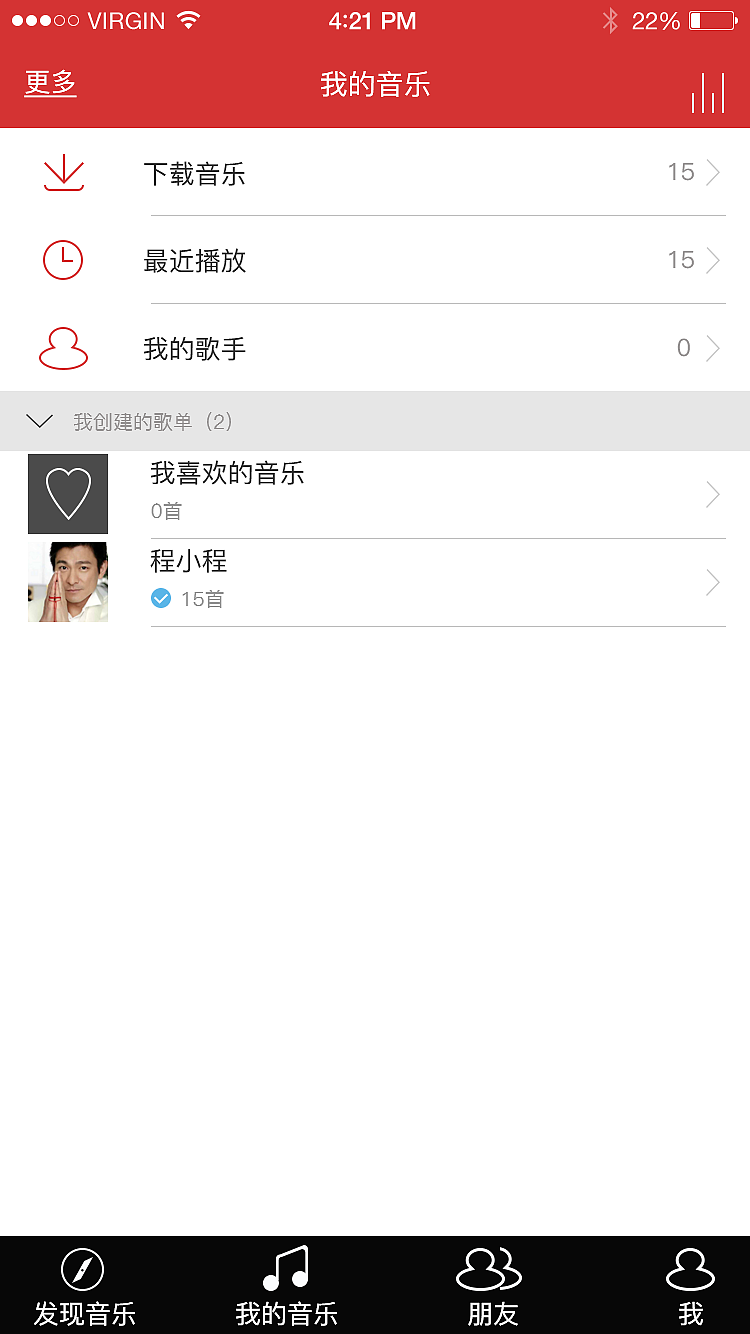Tap the compass icon for 发现音乐
750x1334 pixels.
(82, 1268)
